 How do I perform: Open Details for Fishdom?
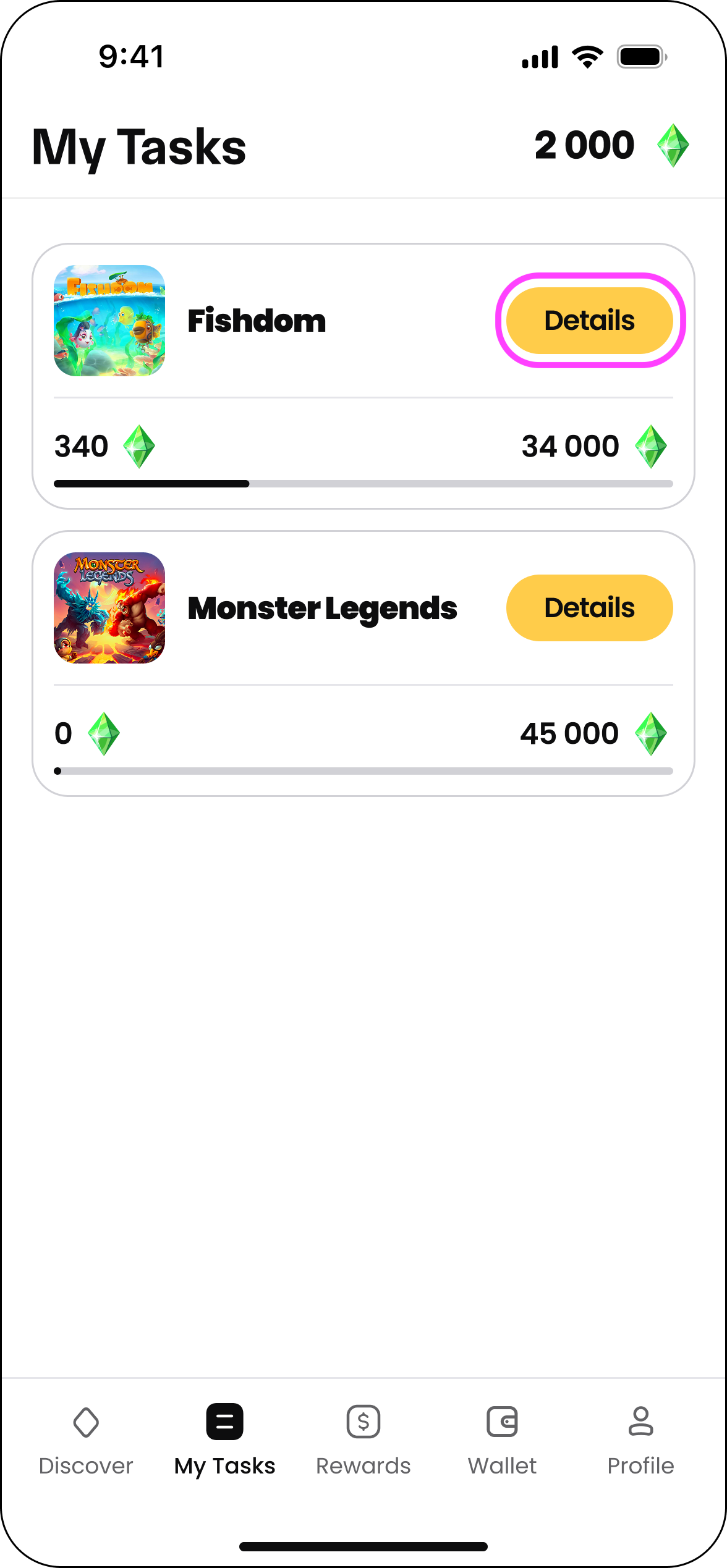[589, 321]
